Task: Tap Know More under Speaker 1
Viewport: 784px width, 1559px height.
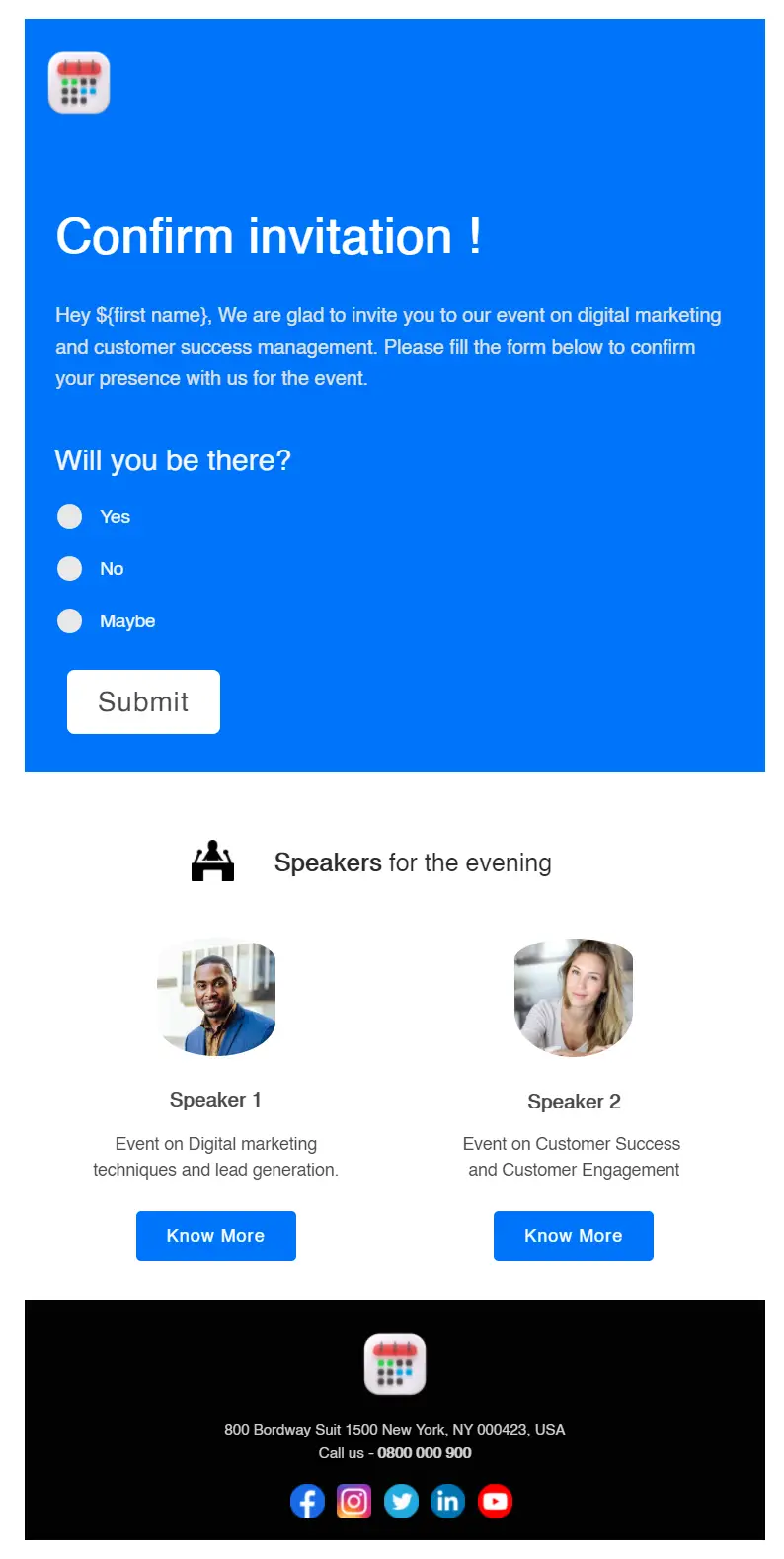Action: tap(216, 1236)
